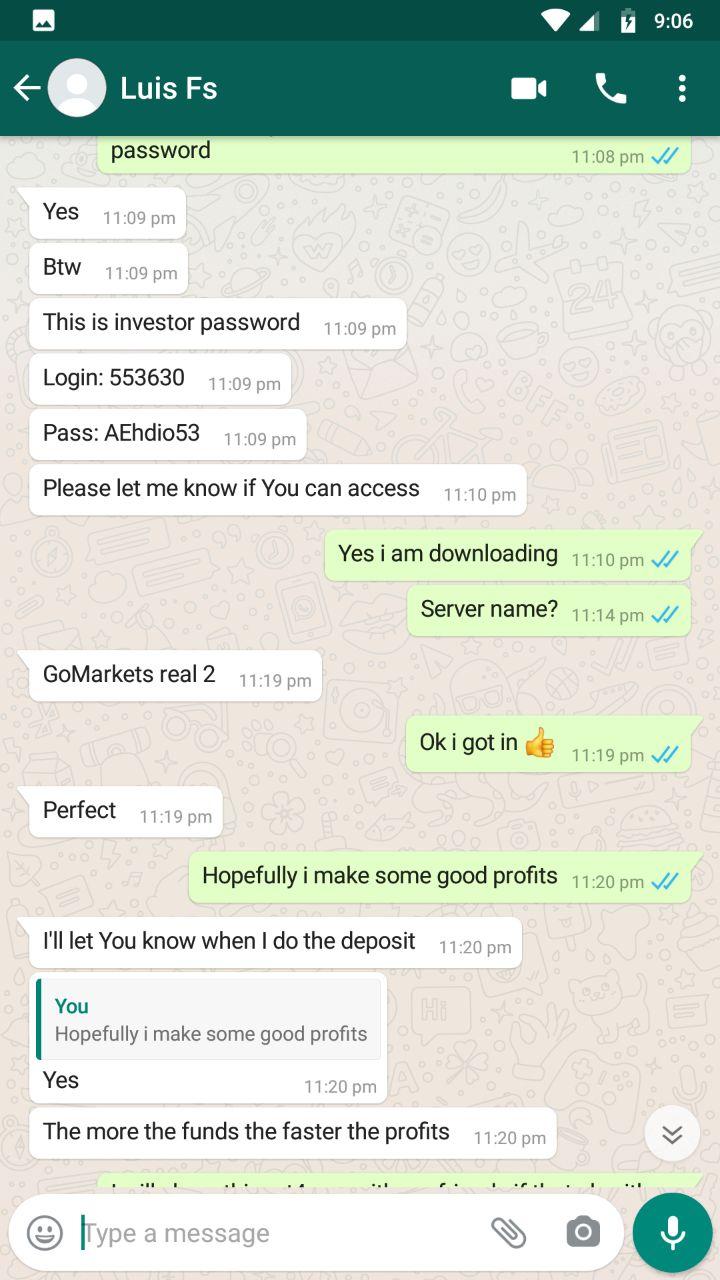Screen dimensions: 720x1280
Task: Attach a file with the paperclip
Action: [509, 1232]
